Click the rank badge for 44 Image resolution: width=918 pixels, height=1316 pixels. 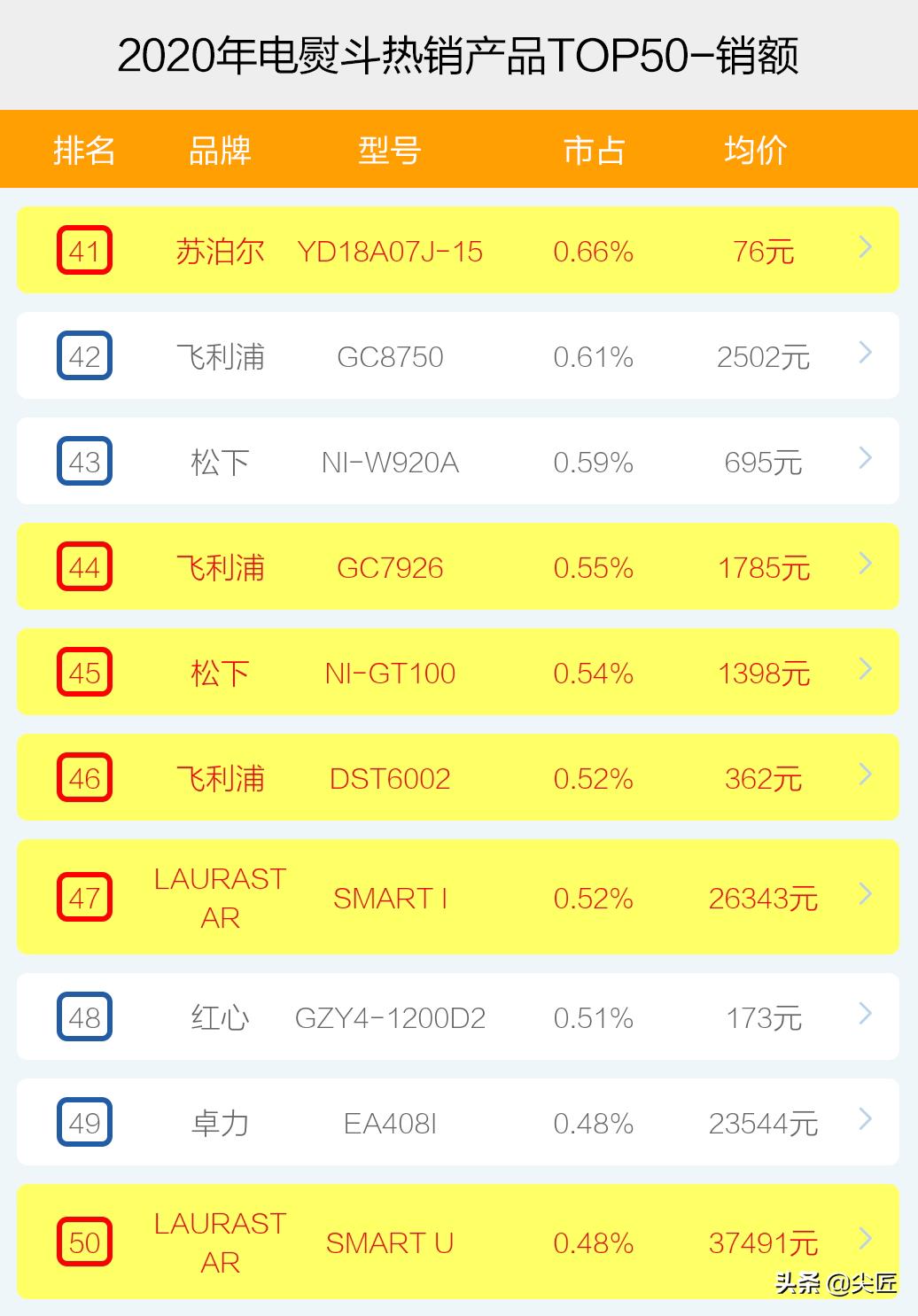tap(84, 567)
